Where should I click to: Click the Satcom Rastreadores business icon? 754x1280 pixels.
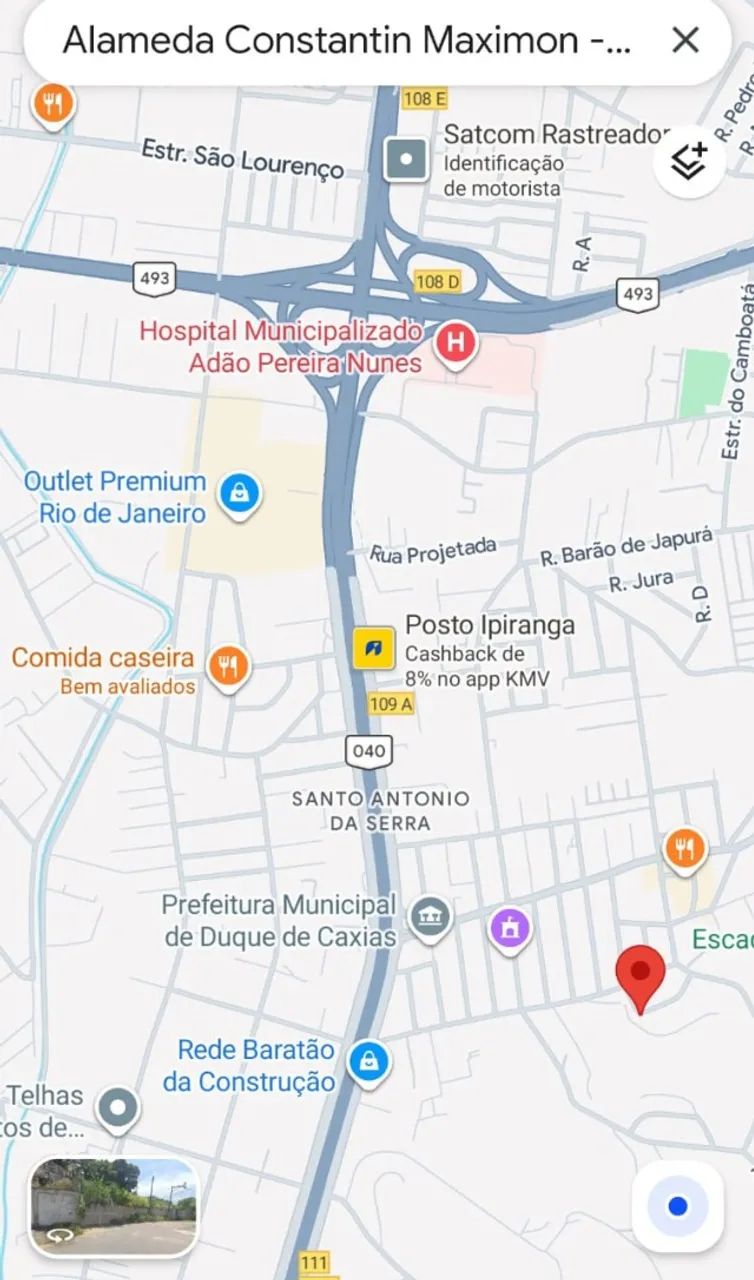[x=404, y=157]
